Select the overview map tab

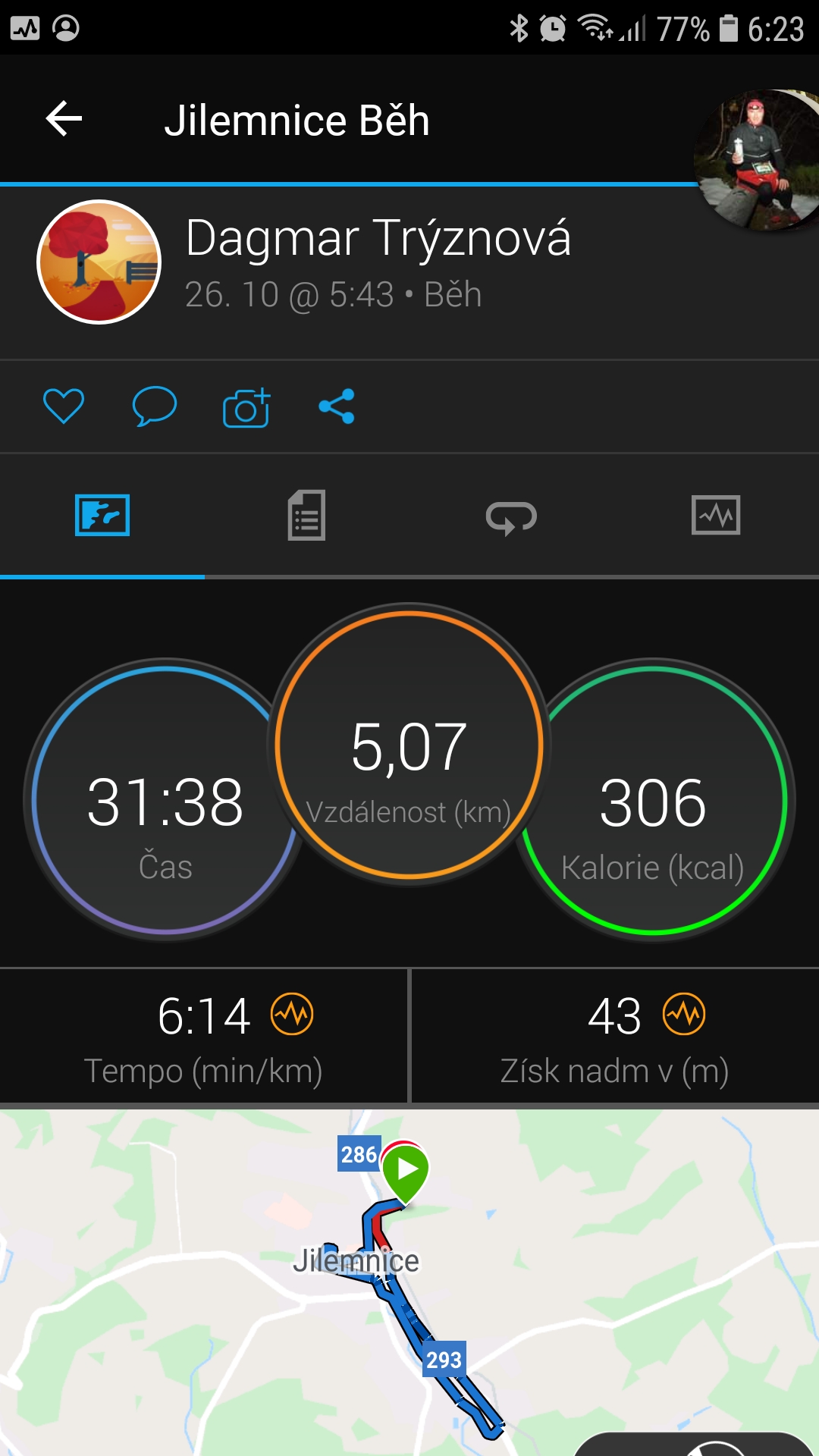(102, 516)
